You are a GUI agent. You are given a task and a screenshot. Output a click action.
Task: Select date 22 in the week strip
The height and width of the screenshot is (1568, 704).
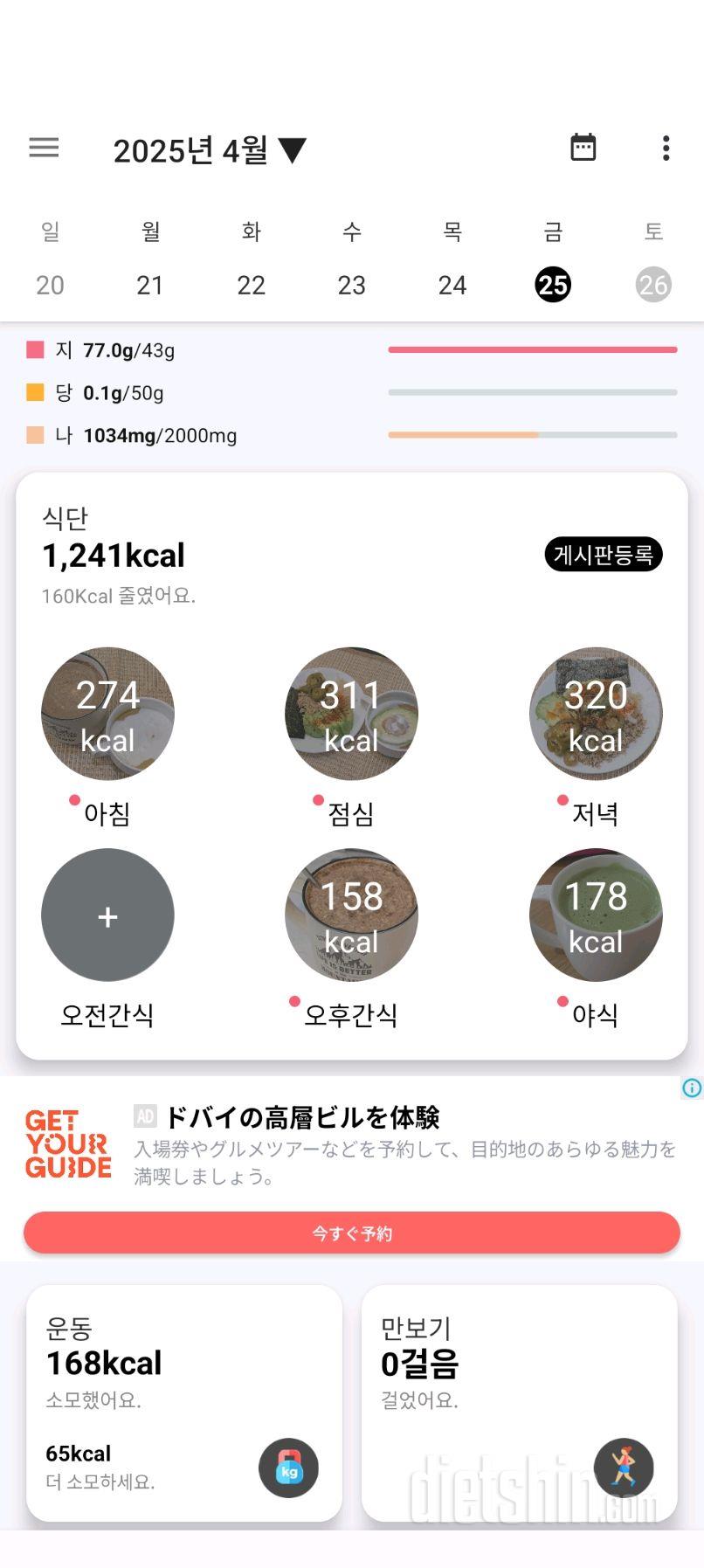[251, 285]
